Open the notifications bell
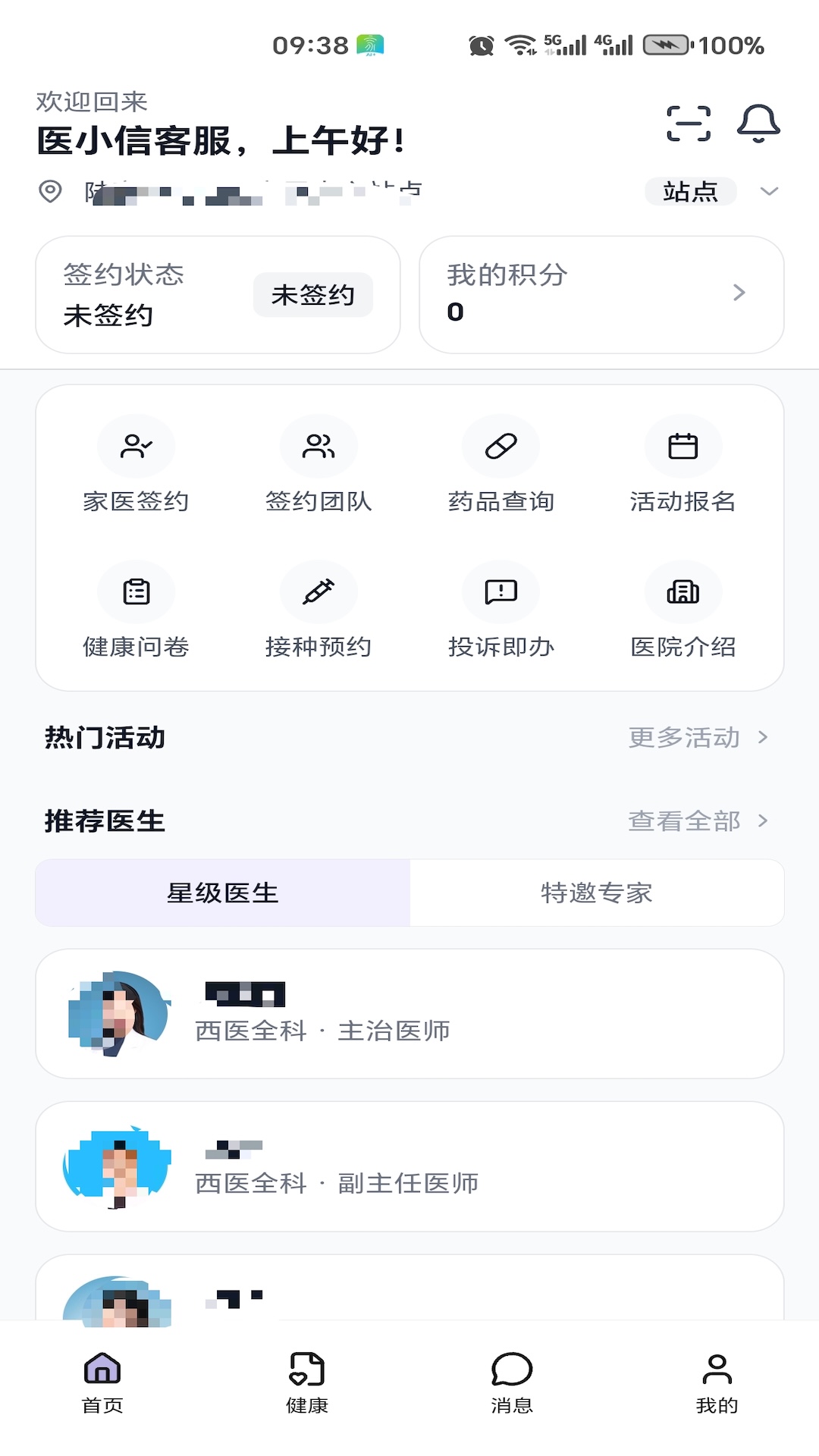The width and height of the screenshot is (819, 1456). 758,124
